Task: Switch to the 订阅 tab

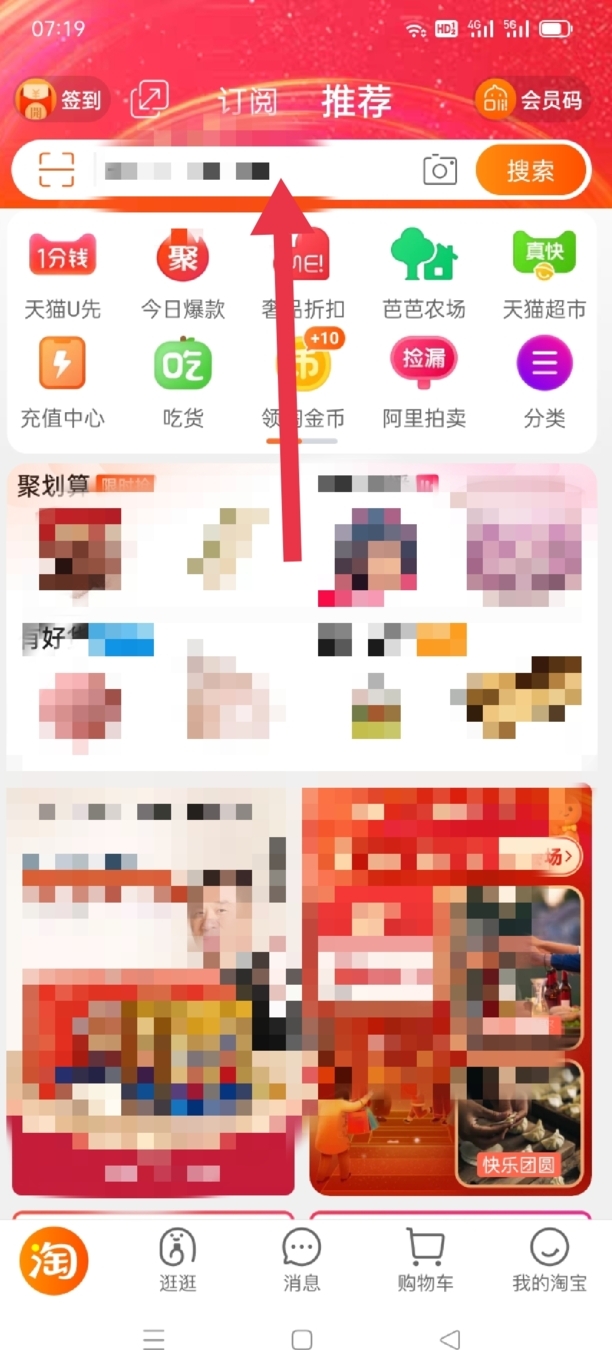Action: (x=247, y=101)
